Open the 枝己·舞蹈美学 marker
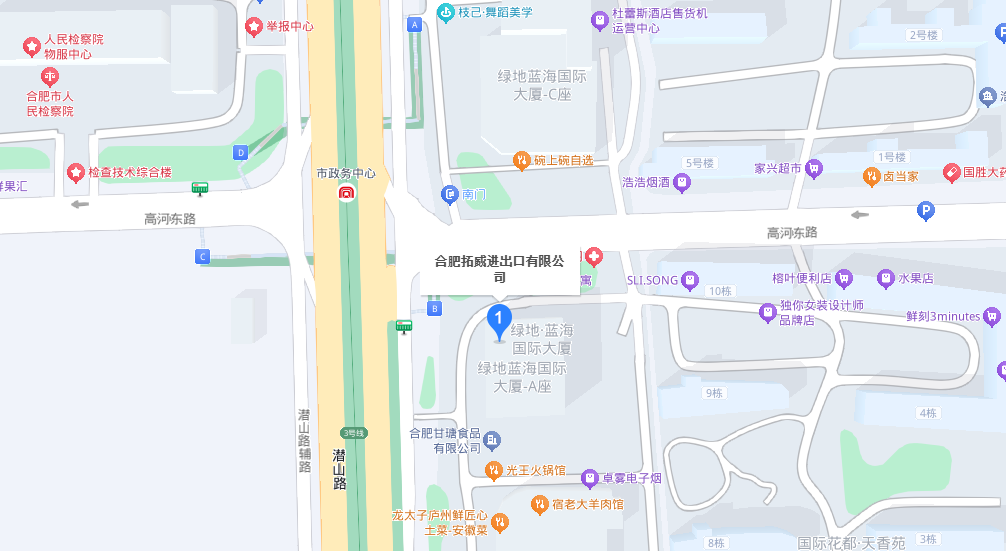1006x551 pixels. (x=446, y=12)
